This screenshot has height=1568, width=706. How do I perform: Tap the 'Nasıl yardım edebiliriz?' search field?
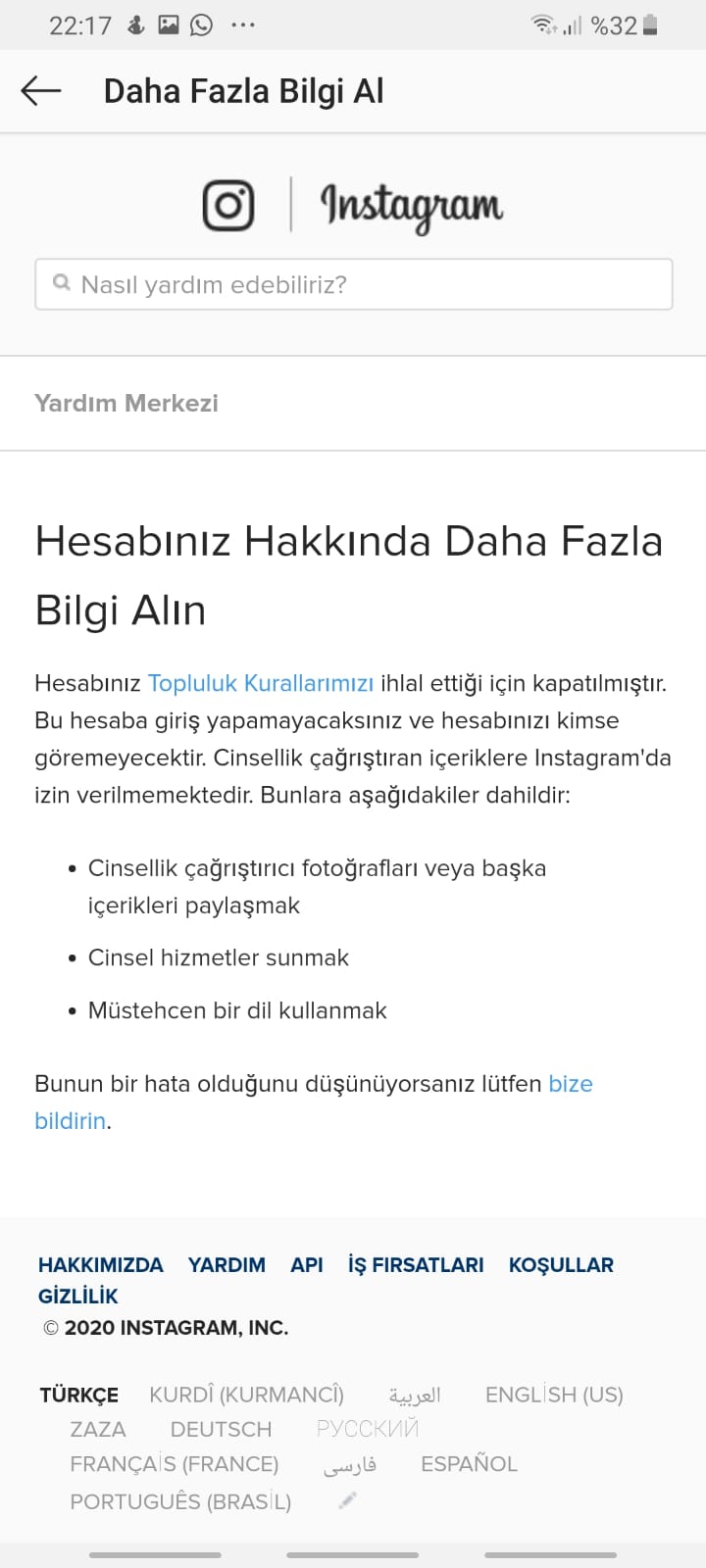point(354,284)
